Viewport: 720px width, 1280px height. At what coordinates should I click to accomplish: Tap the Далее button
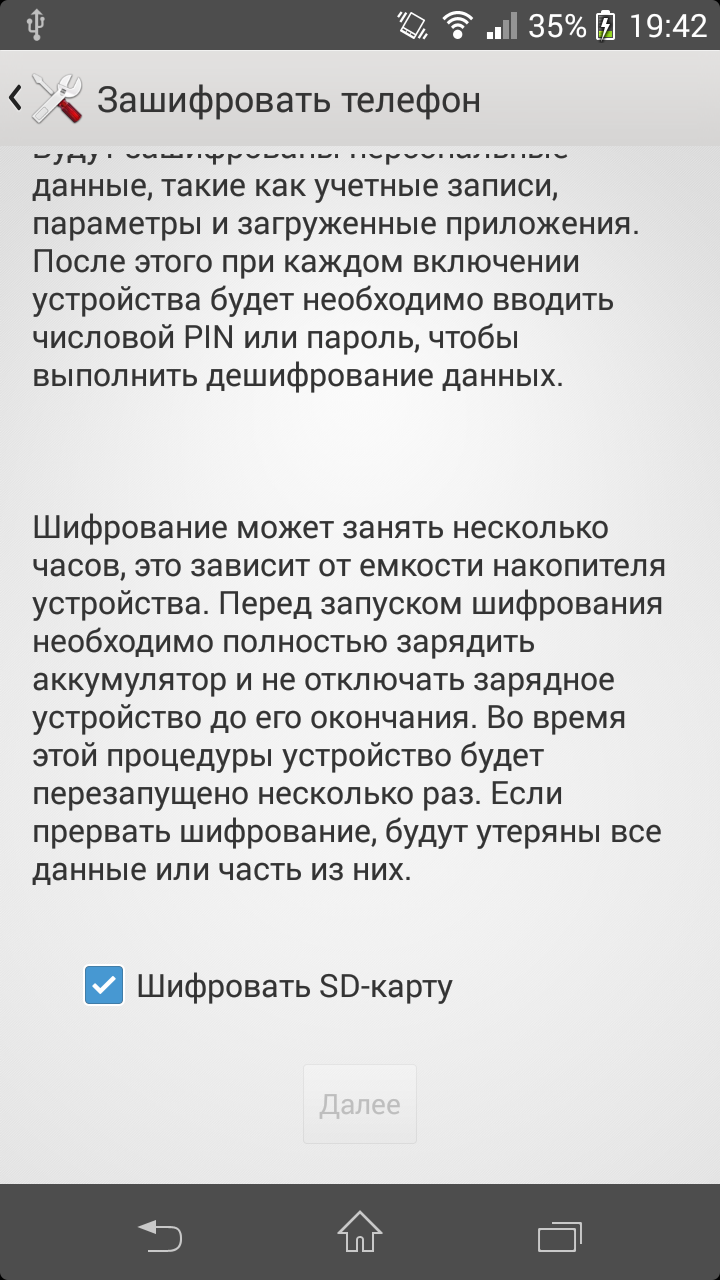[360, 1104]
